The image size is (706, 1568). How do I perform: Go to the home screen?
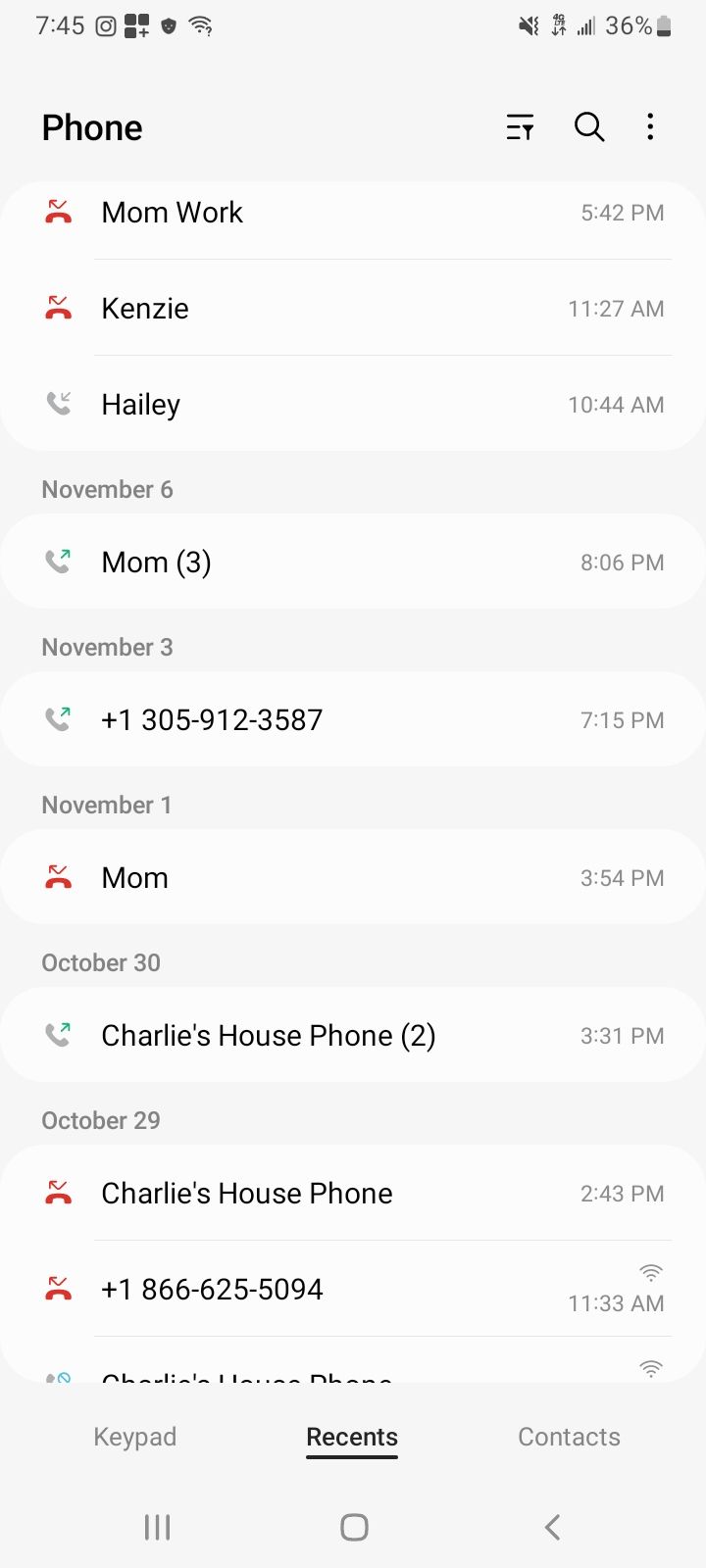click(354, 1527)
